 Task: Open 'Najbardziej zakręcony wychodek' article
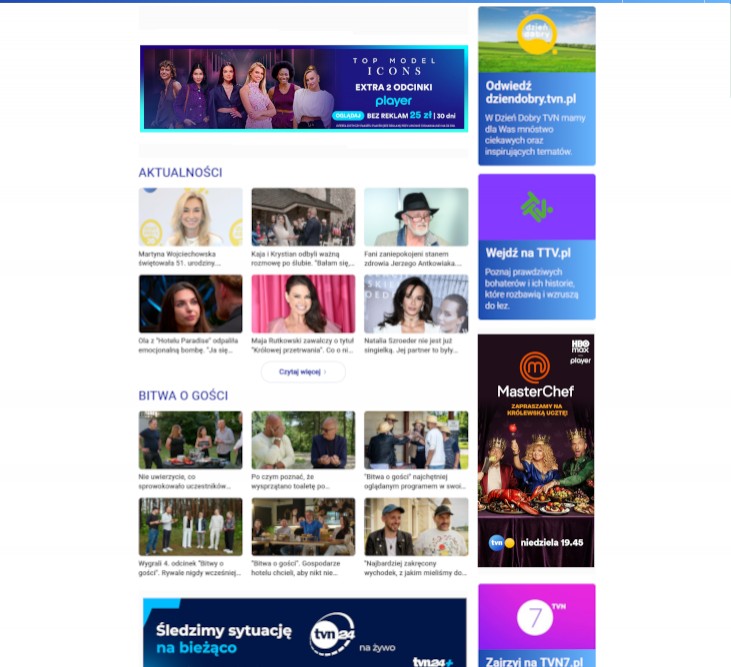tap(415, 528)
